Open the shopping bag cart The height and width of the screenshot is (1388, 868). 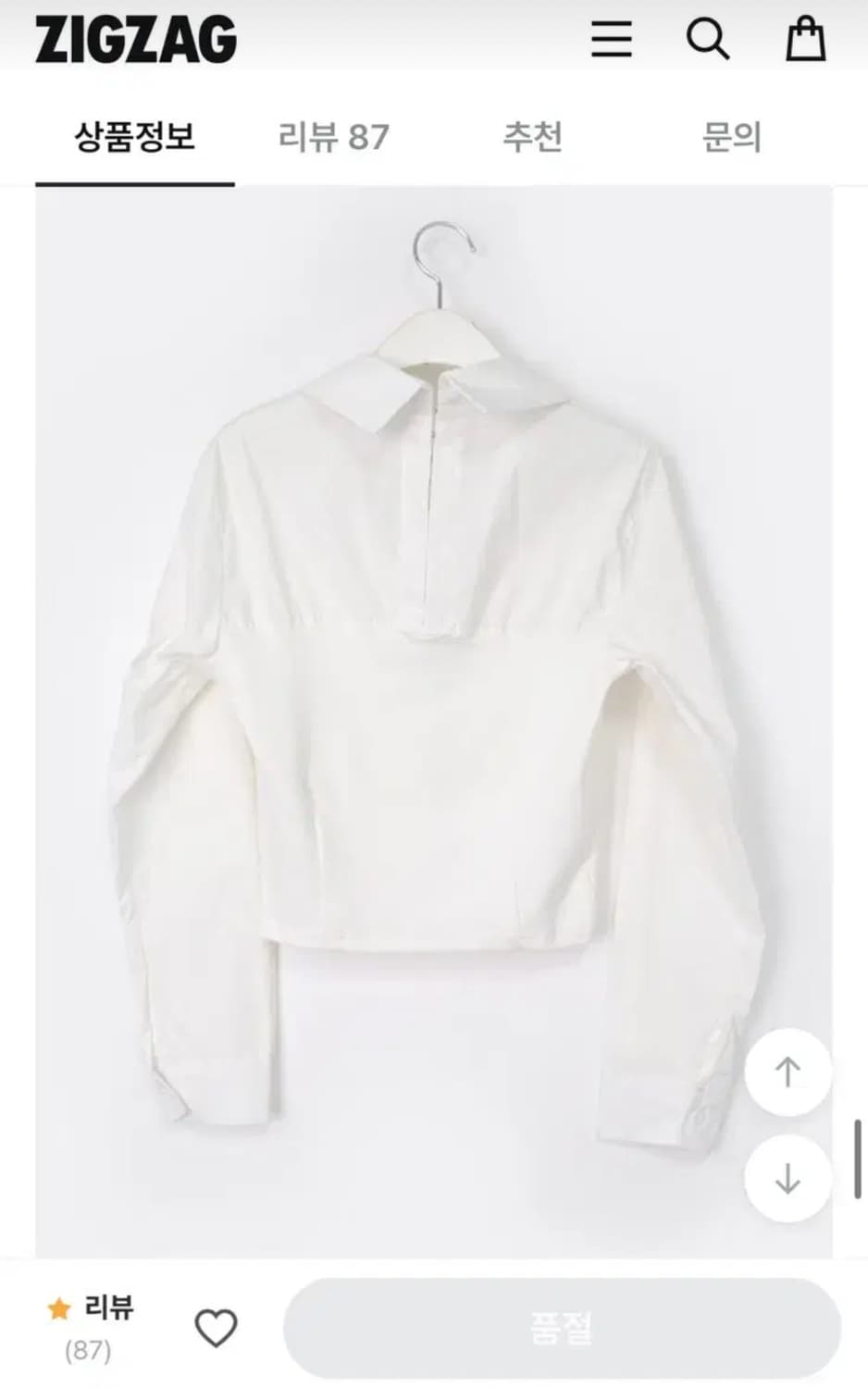click(805, 40)
